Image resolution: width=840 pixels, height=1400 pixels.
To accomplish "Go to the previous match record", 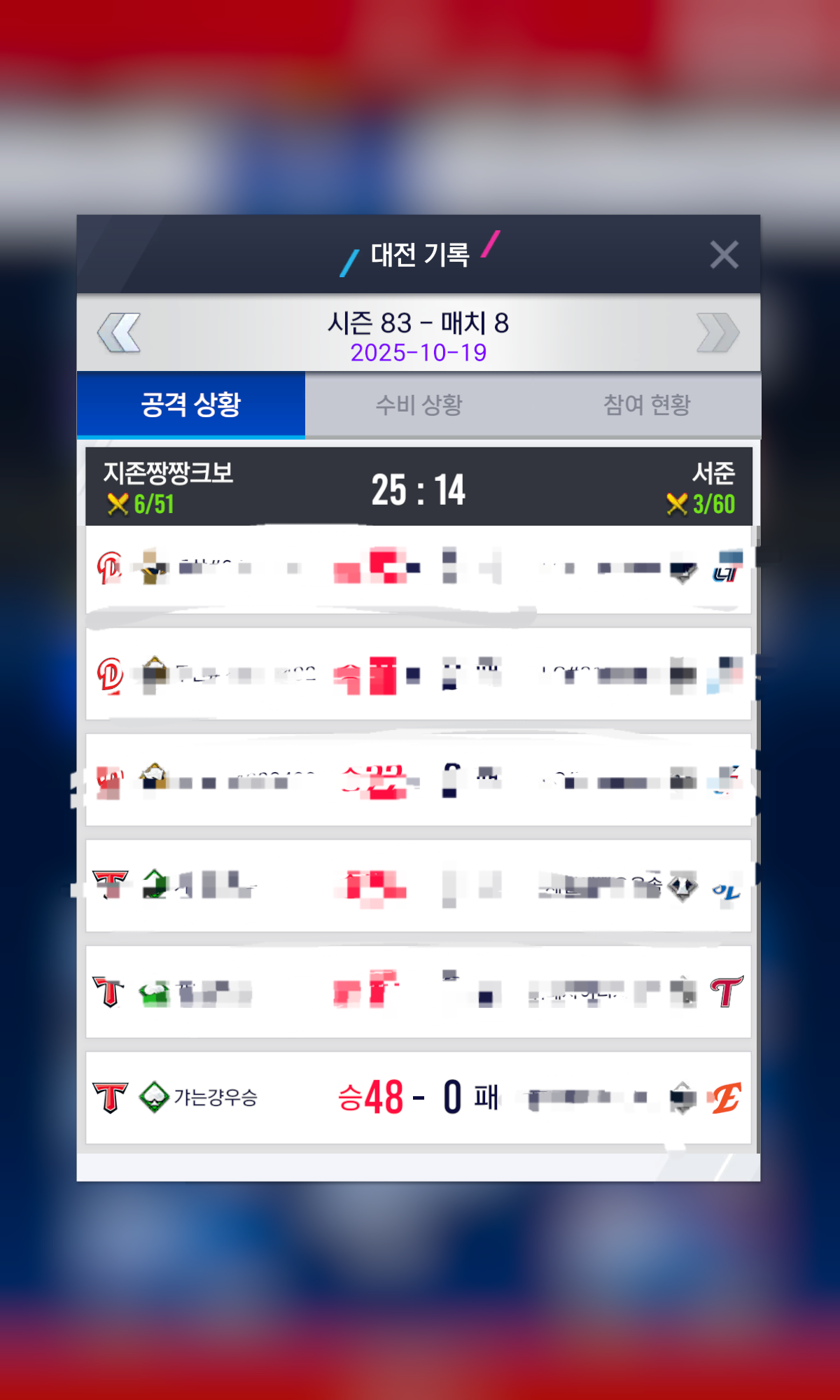I will (119, 333).
